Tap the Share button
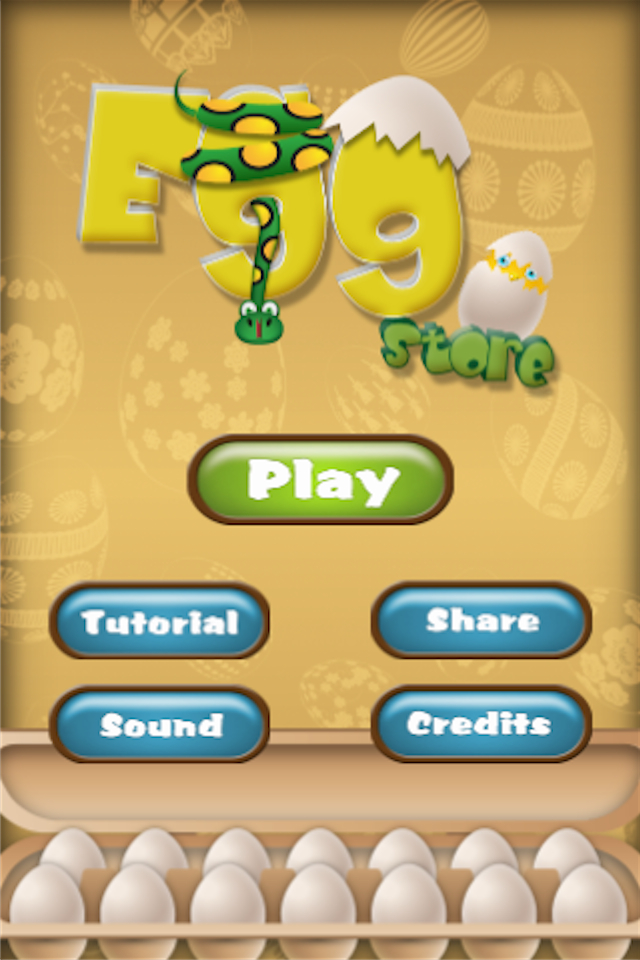 (x=481, y=620)
